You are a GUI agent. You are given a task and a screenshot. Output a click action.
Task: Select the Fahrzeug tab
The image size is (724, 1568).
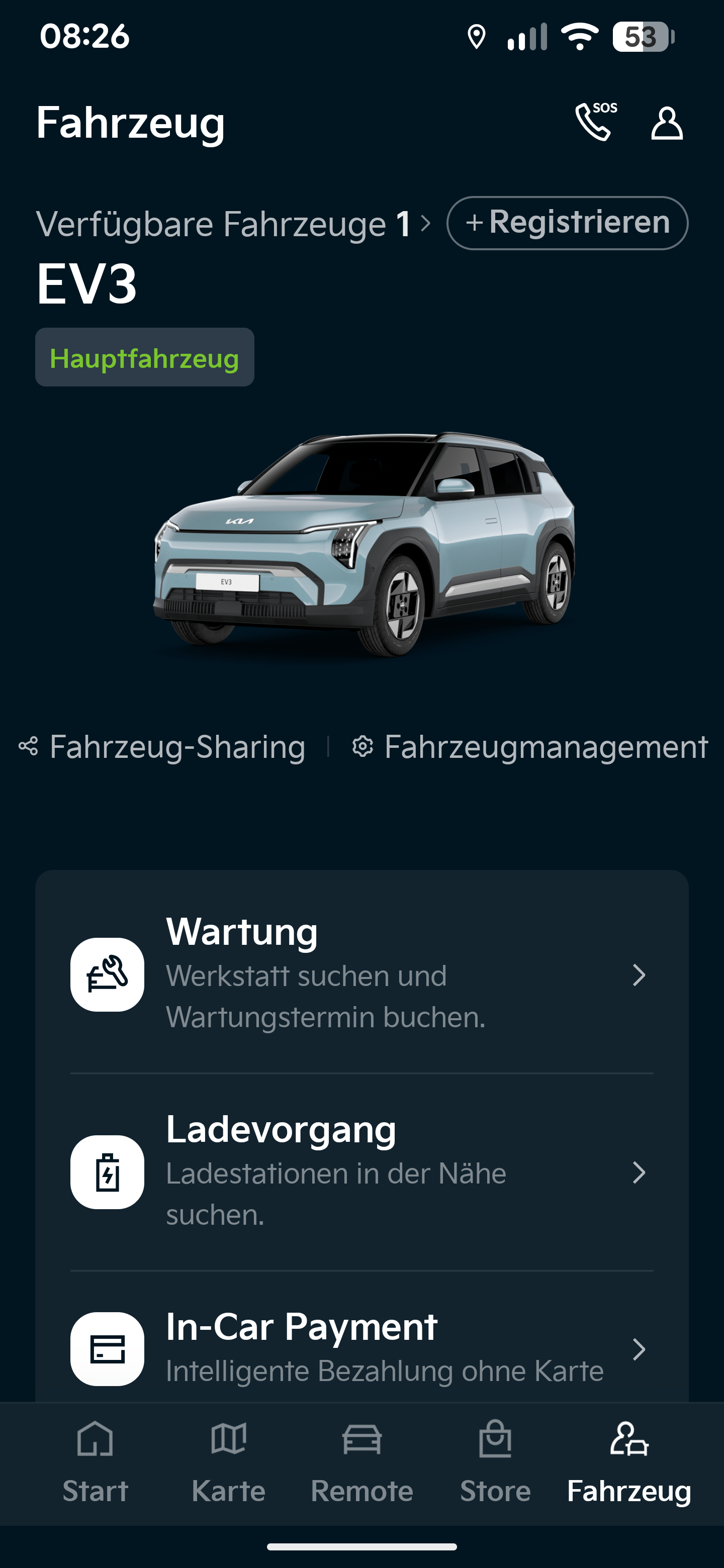pyautogui.click(x=629, y=1462)
